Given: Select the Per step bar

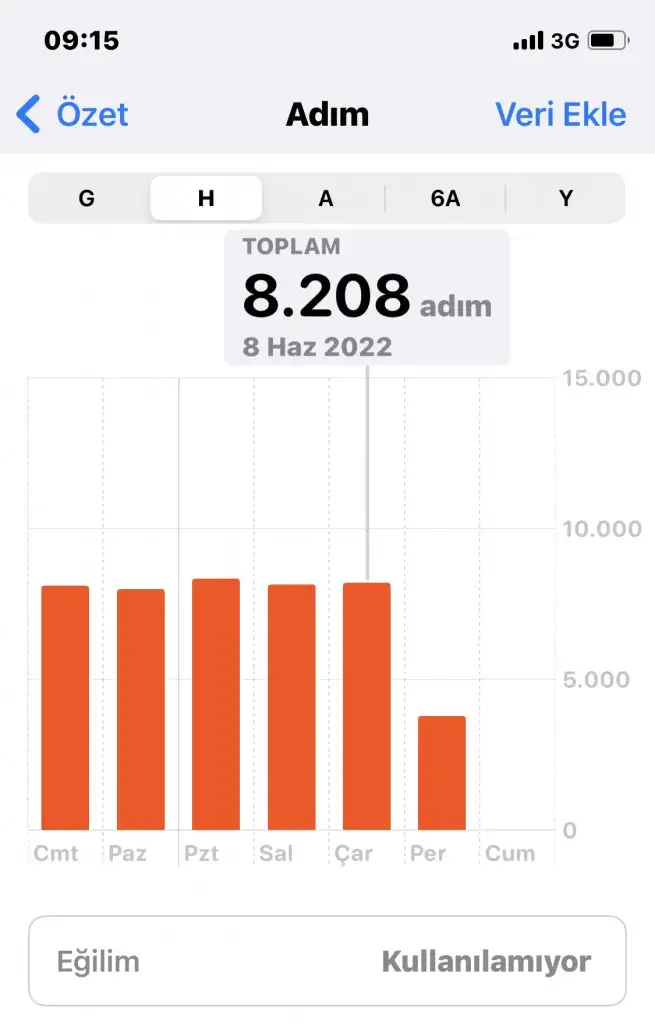Looking at the screenshot, I should 442,773.
